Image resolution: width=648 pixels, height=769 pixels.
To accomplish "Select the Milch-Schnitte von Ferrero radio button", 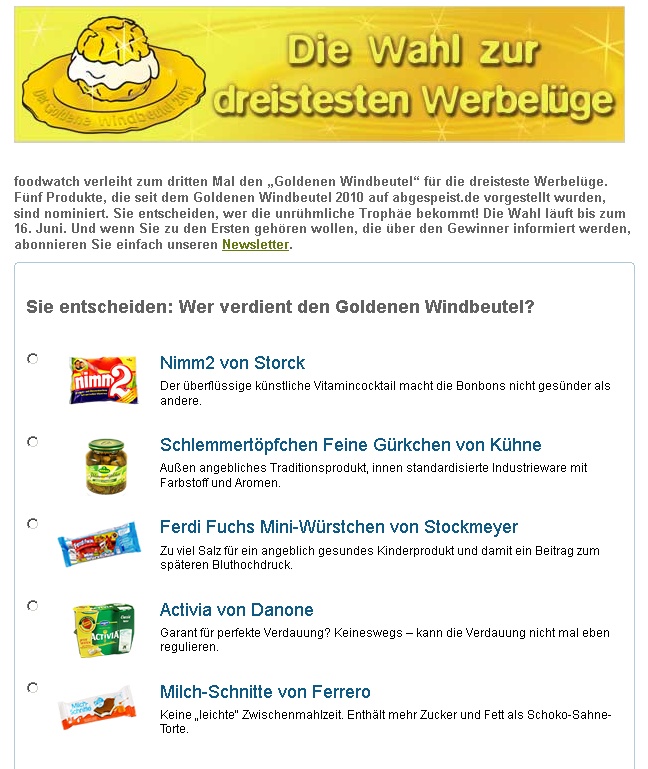I will 33,687.
